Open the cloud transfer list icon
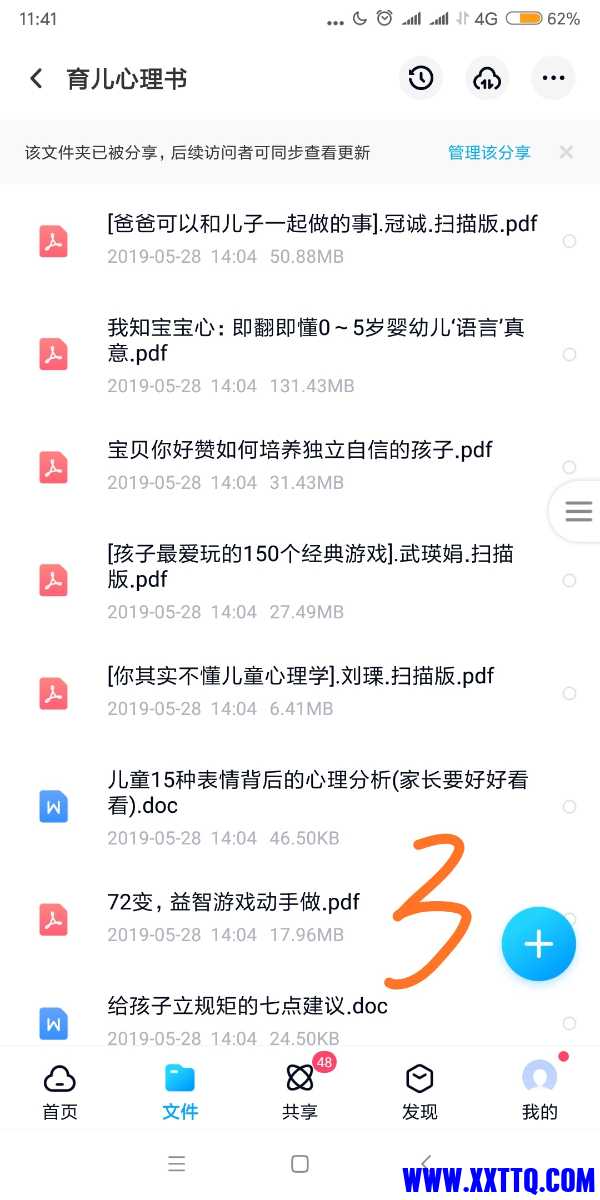The height and width of the screenshot is (1200, 600). (x=487, y=79)
